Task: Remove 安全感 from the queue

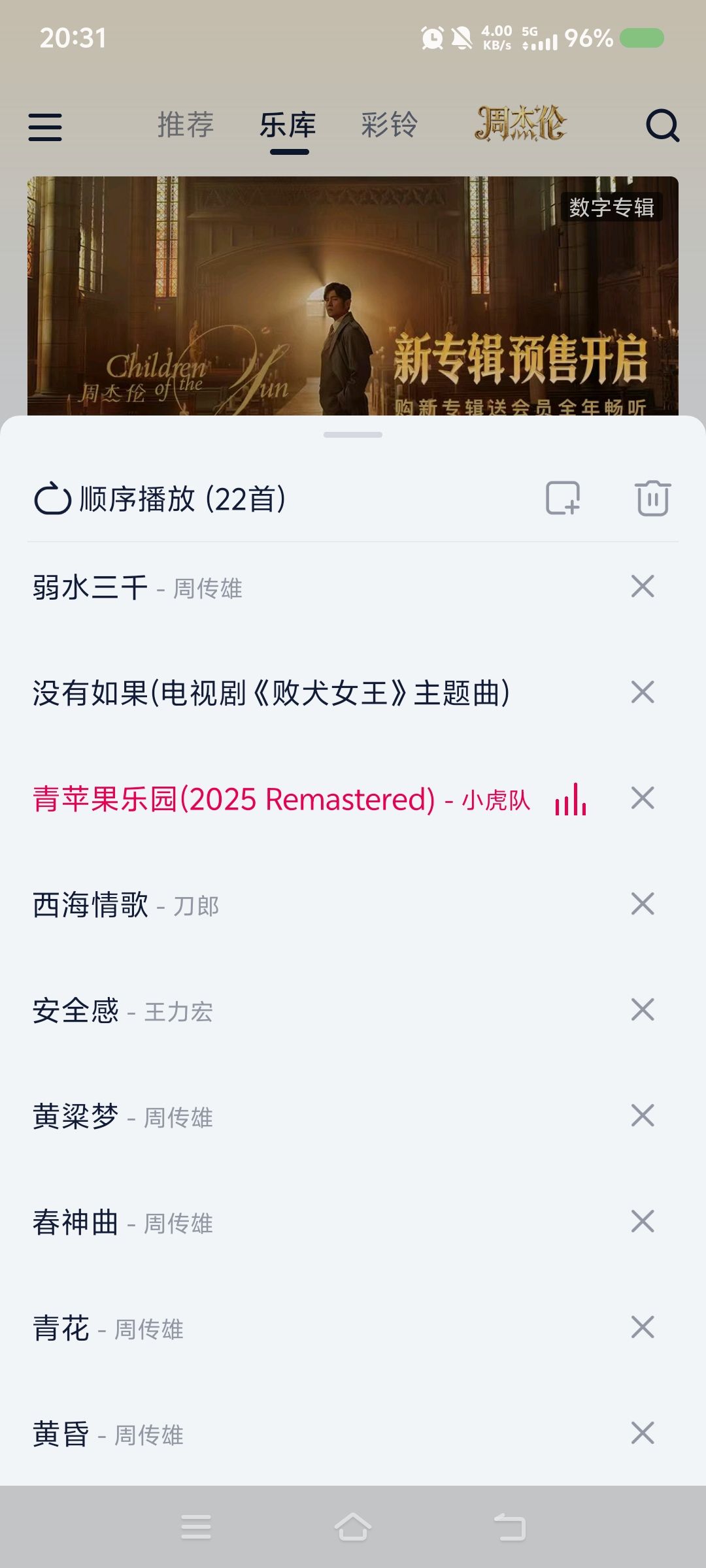Action: tap(643, 1009)
